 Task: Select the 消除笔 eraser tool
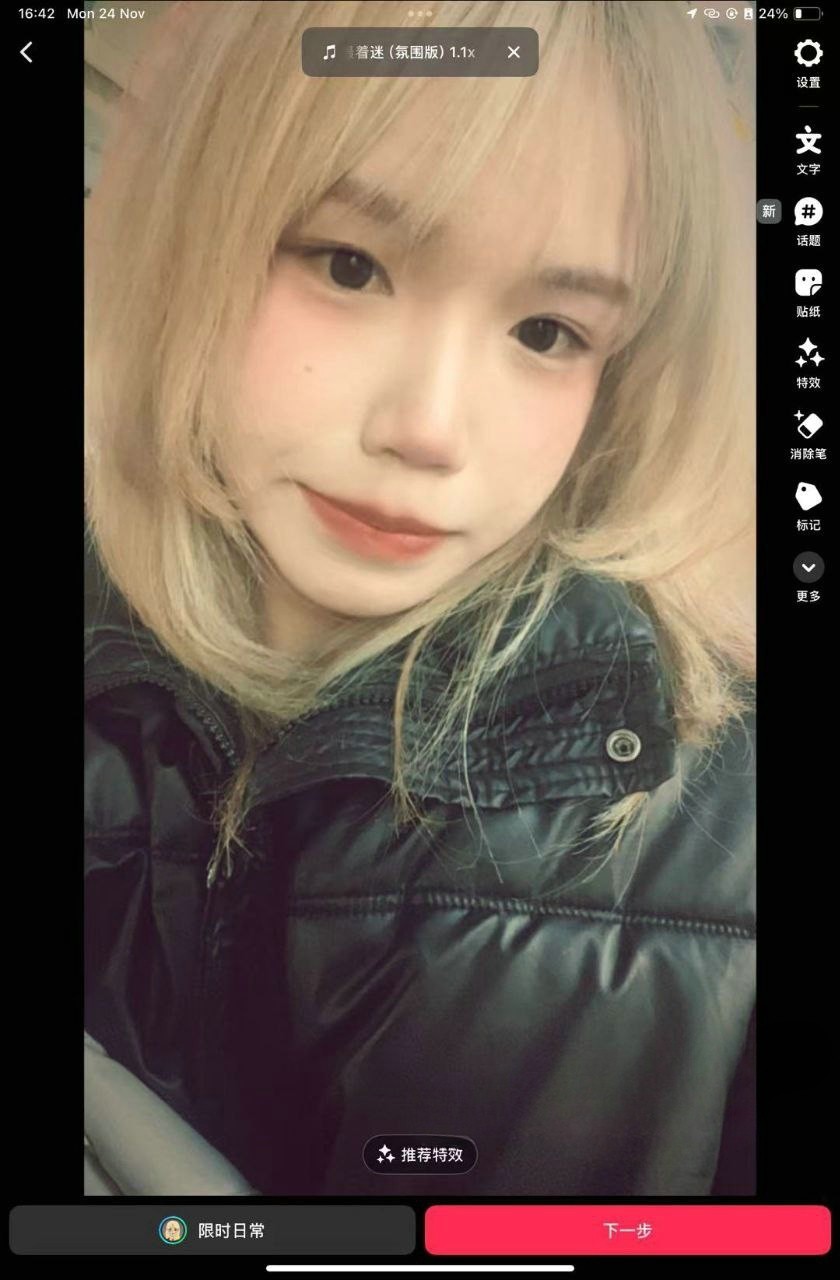pos(808,434)
